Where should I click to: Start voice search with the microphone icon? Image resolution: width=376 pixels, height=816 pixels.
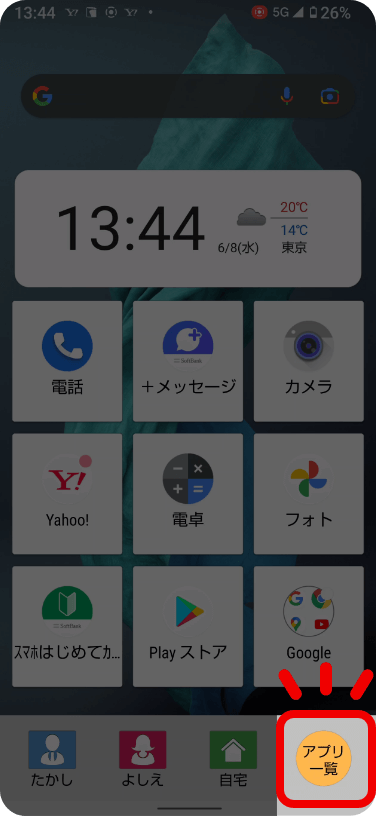287,96
